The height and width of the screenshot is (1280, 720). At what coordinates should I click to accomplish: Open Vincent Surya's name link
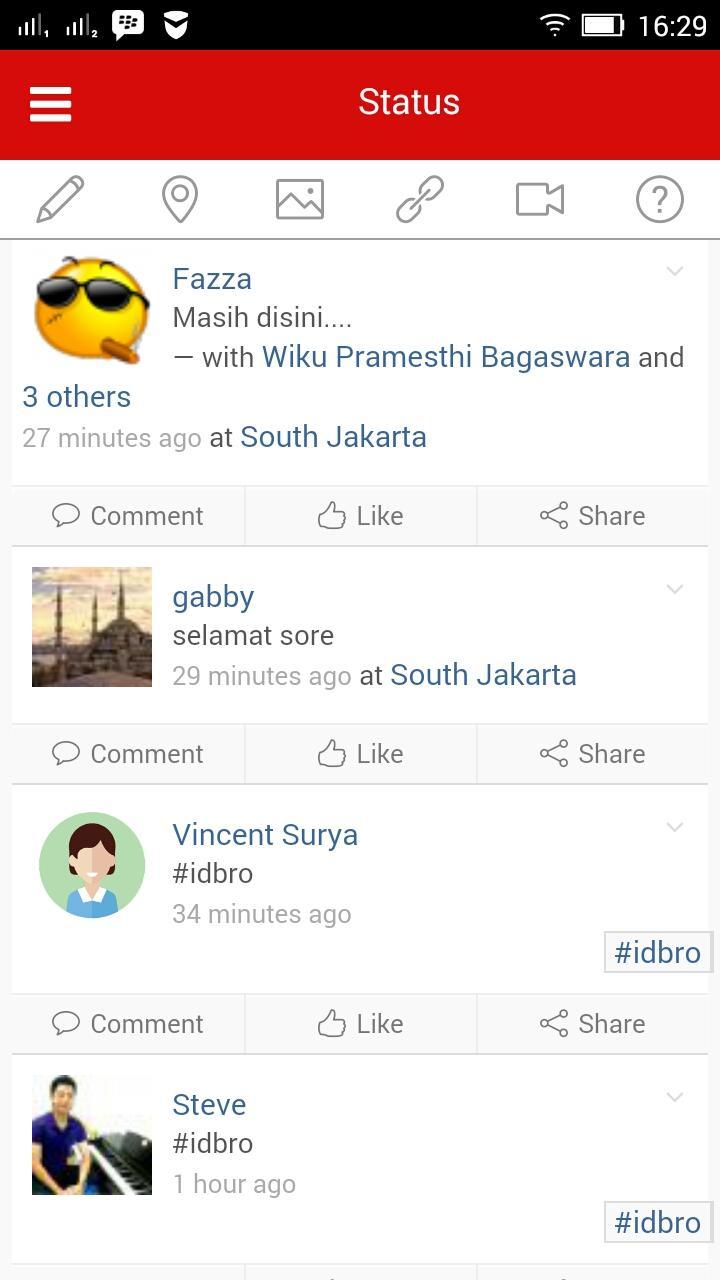pos(265,833)
